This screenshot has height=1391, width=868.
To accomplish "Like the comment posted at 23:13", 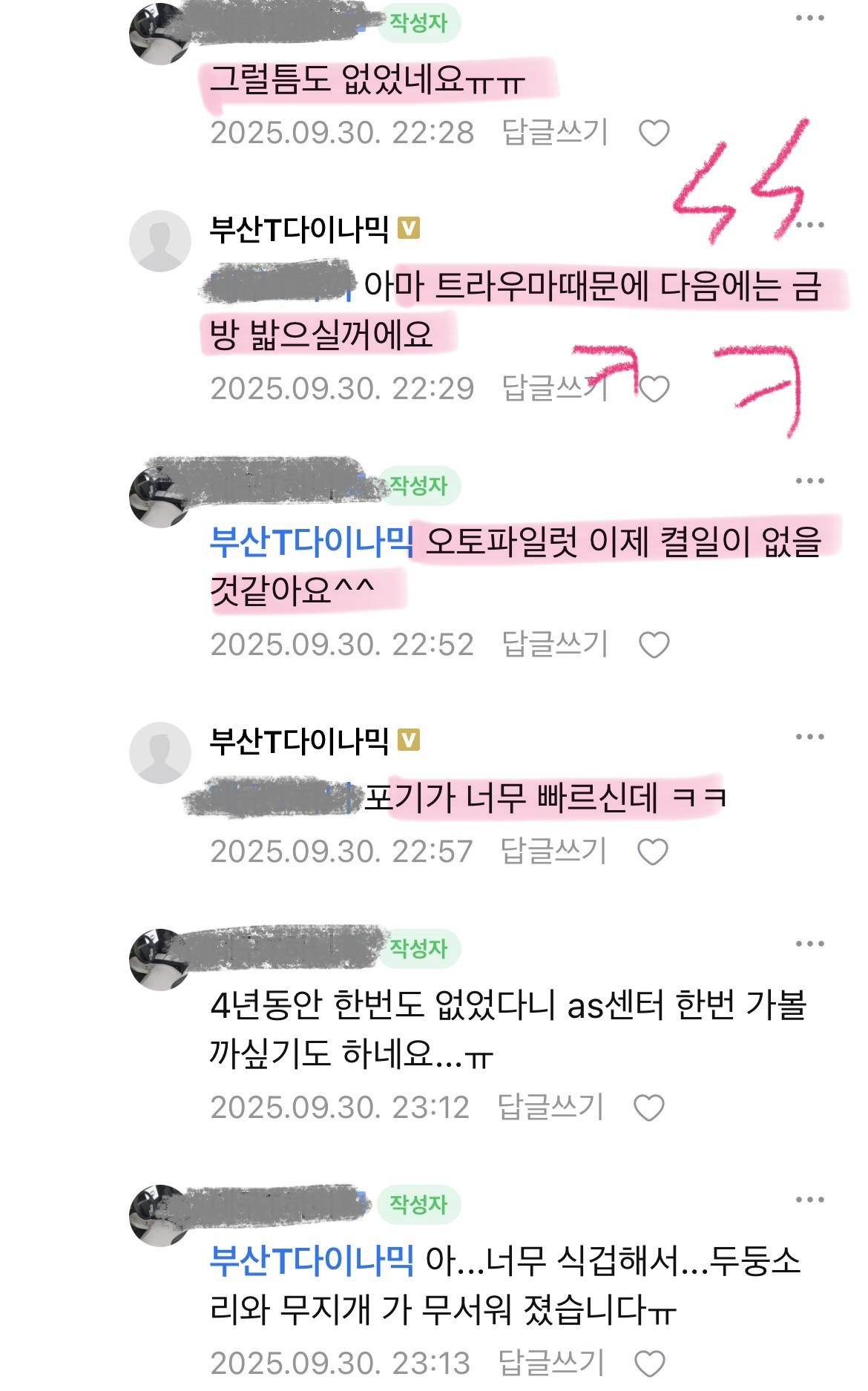I will click(x=650, y=1364).
